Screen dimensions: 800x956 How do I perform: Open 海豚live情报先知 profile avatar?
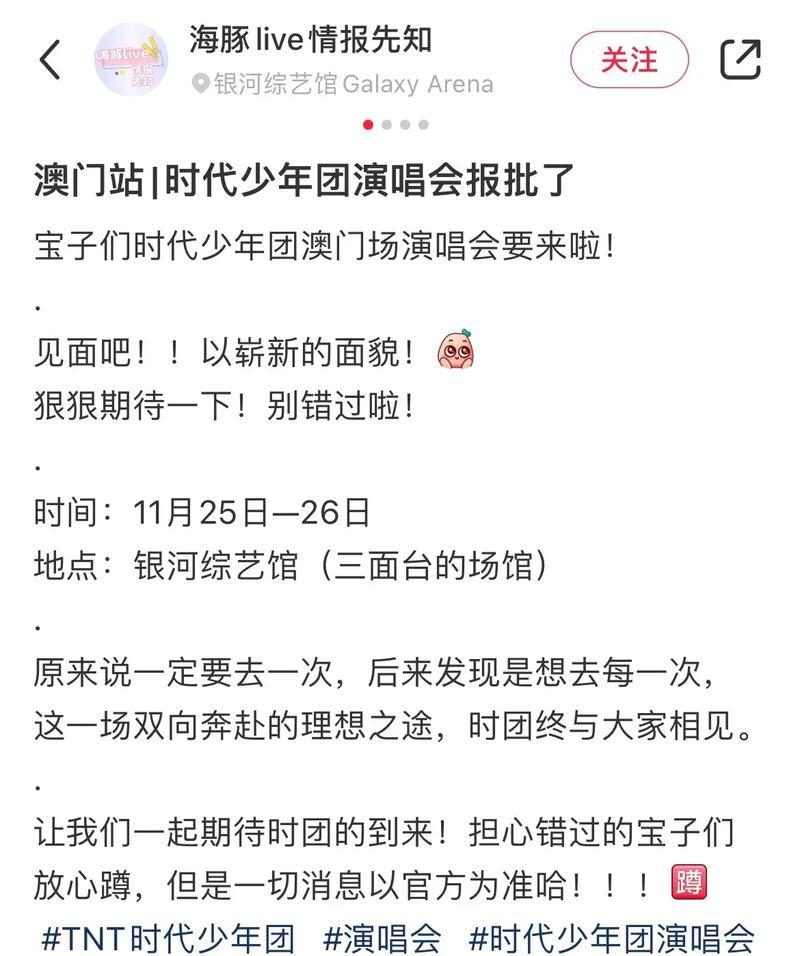[131, 60]
